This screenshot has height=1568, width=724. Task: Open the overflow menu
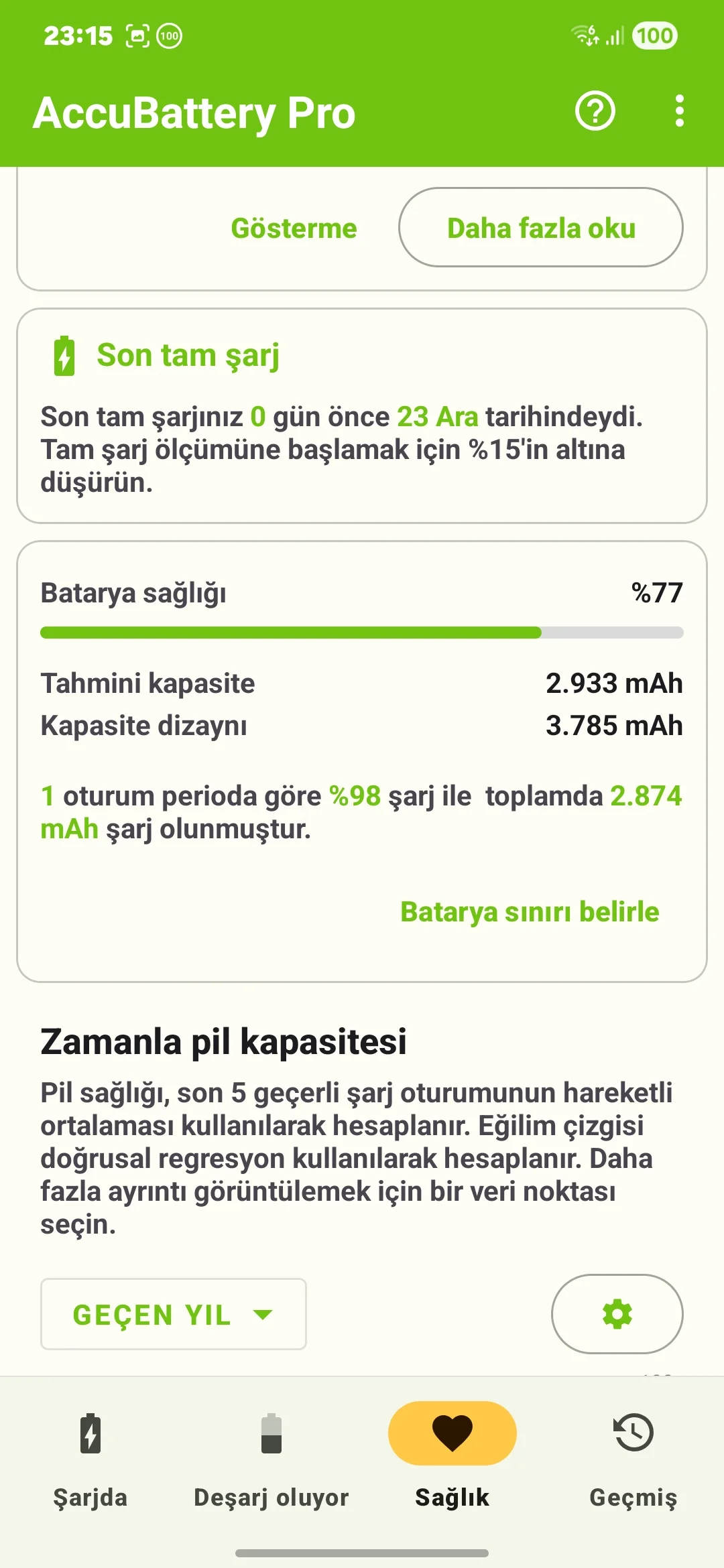[679, 111]
